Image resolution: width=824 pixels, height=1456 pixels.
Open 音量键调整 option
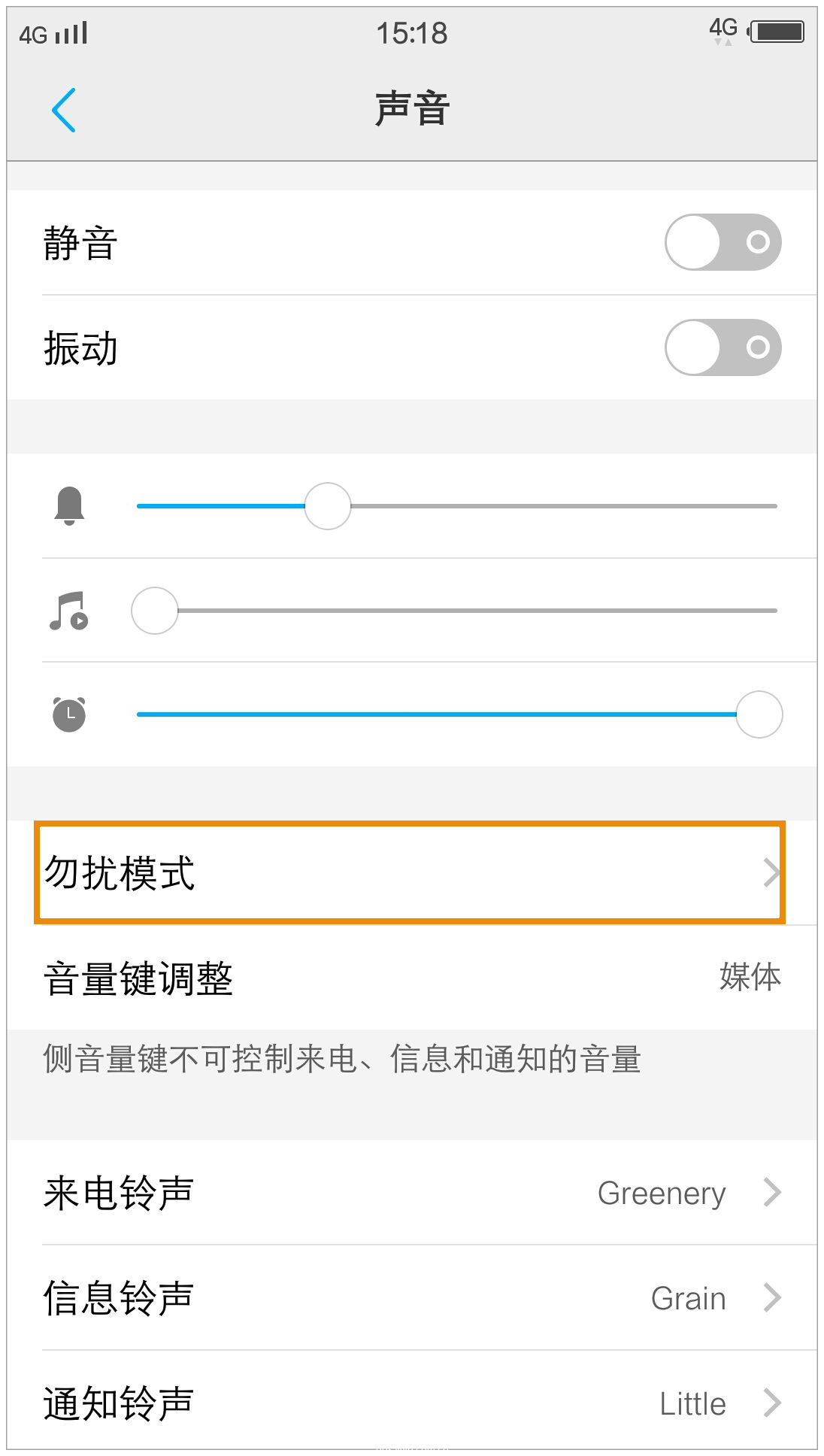coord(412,978)
